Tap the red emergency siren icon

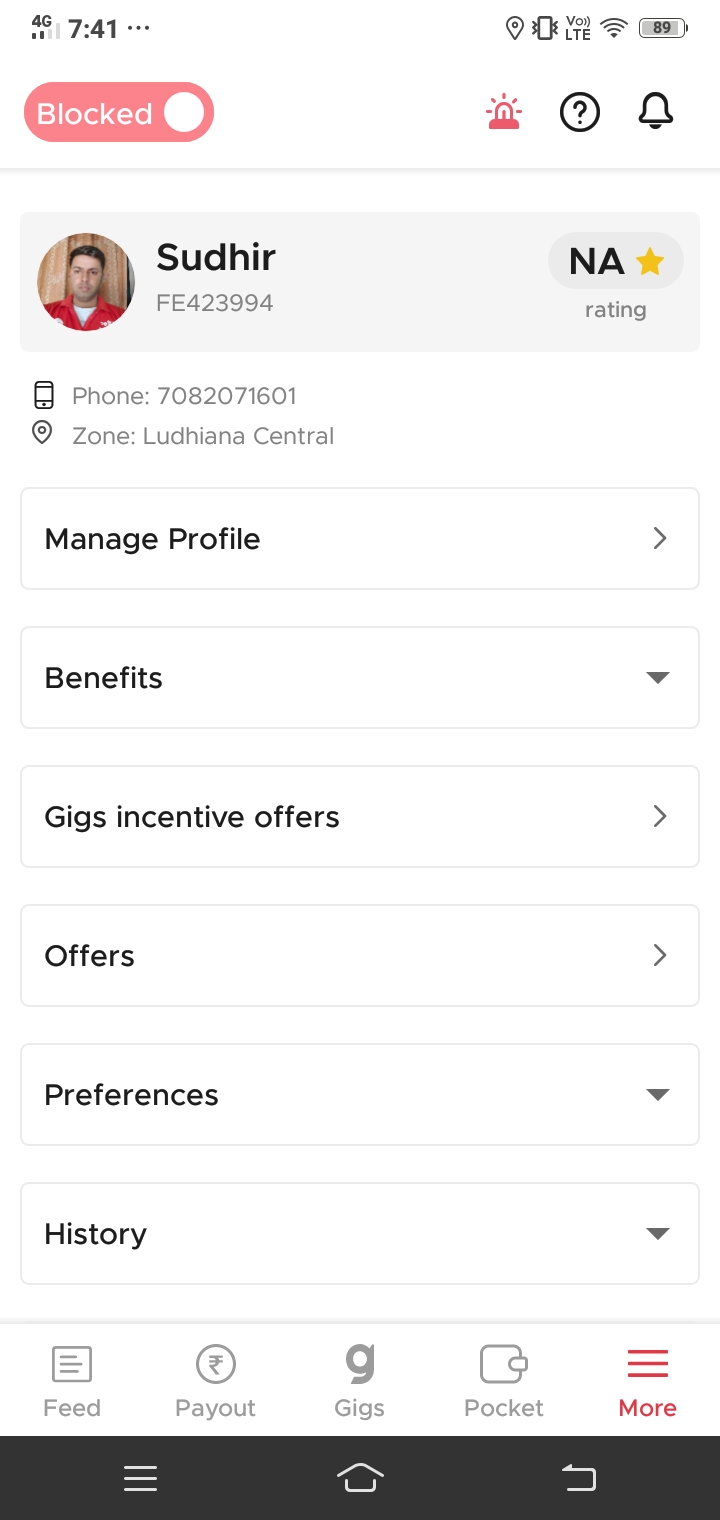tap(503, 113)
